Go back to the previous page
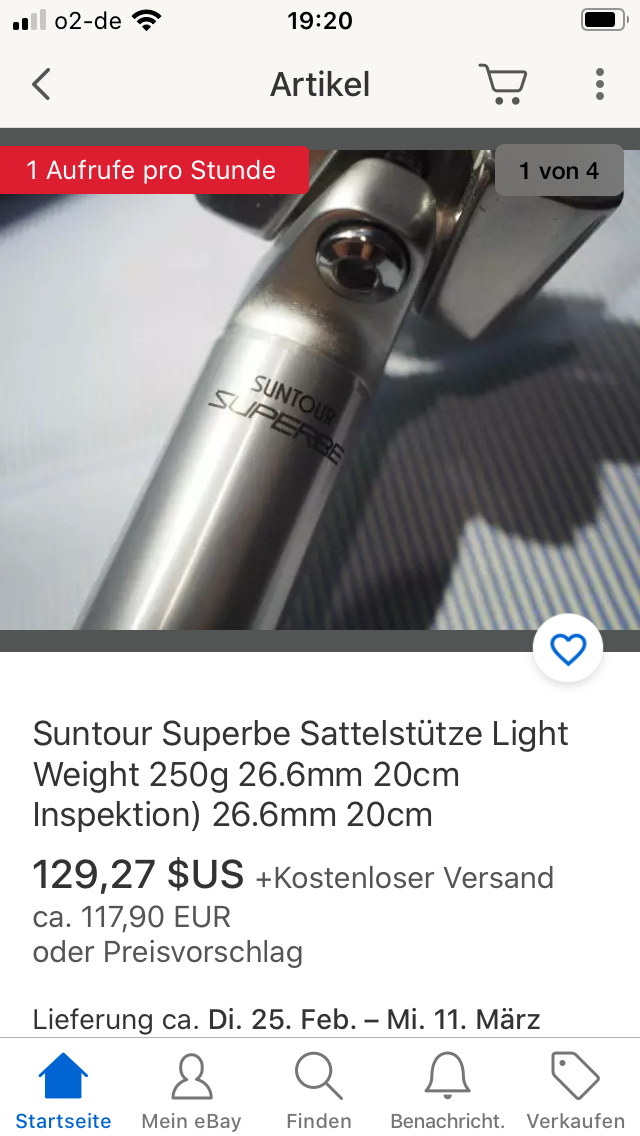 click(x=41, y=84)
